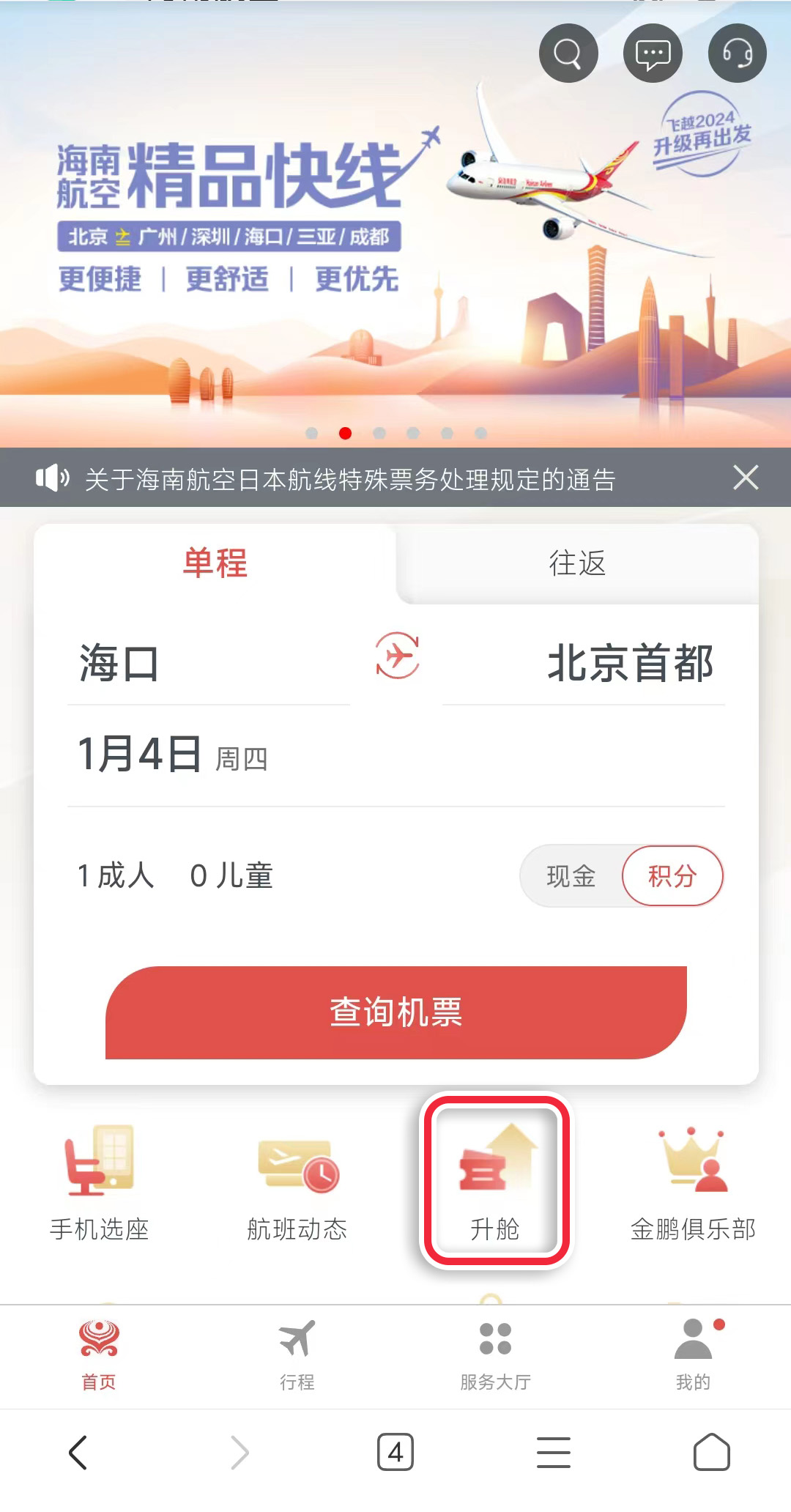Go to the 行程 tab
This screenshot has height=1512, width=791.
tap(297, 1357)
